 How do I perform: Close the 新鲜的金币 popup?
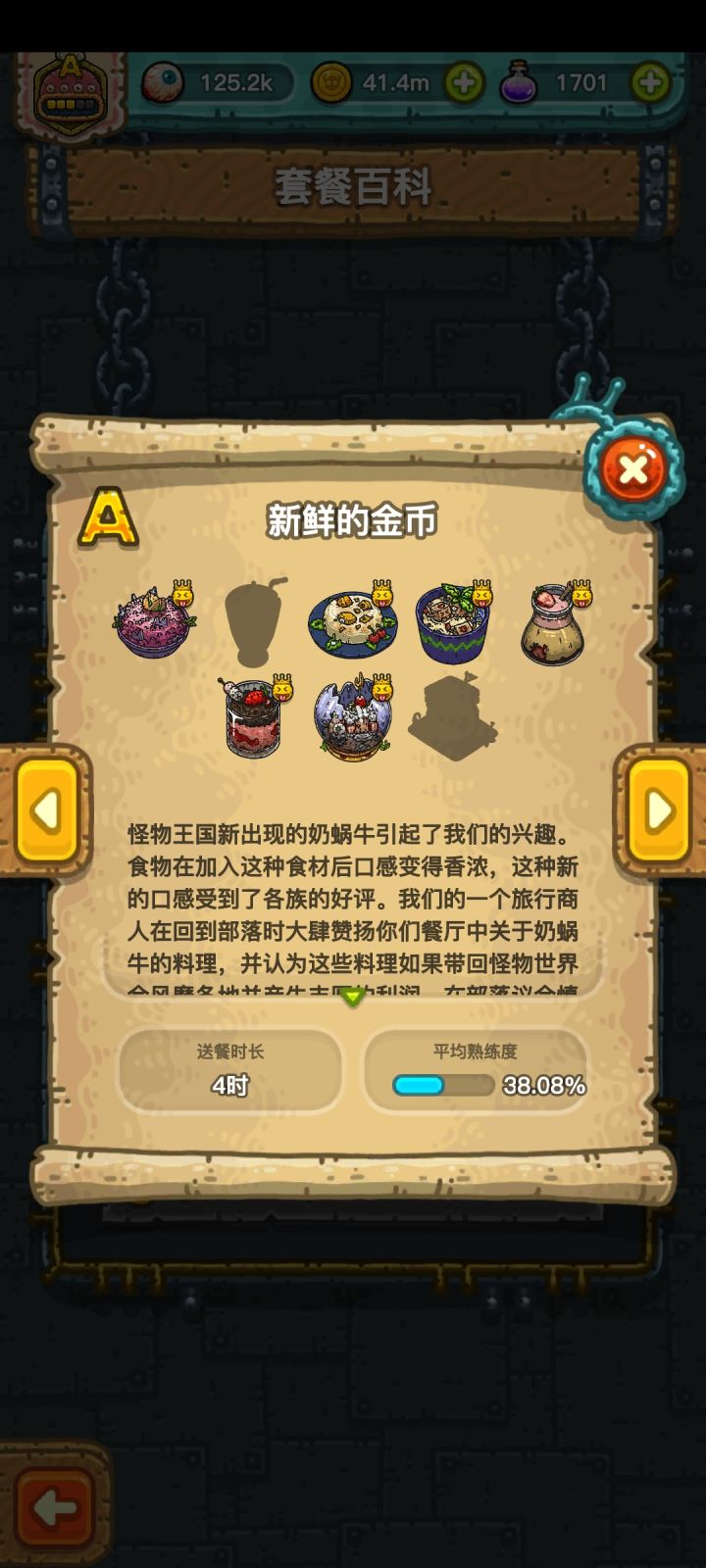(632, 468)
